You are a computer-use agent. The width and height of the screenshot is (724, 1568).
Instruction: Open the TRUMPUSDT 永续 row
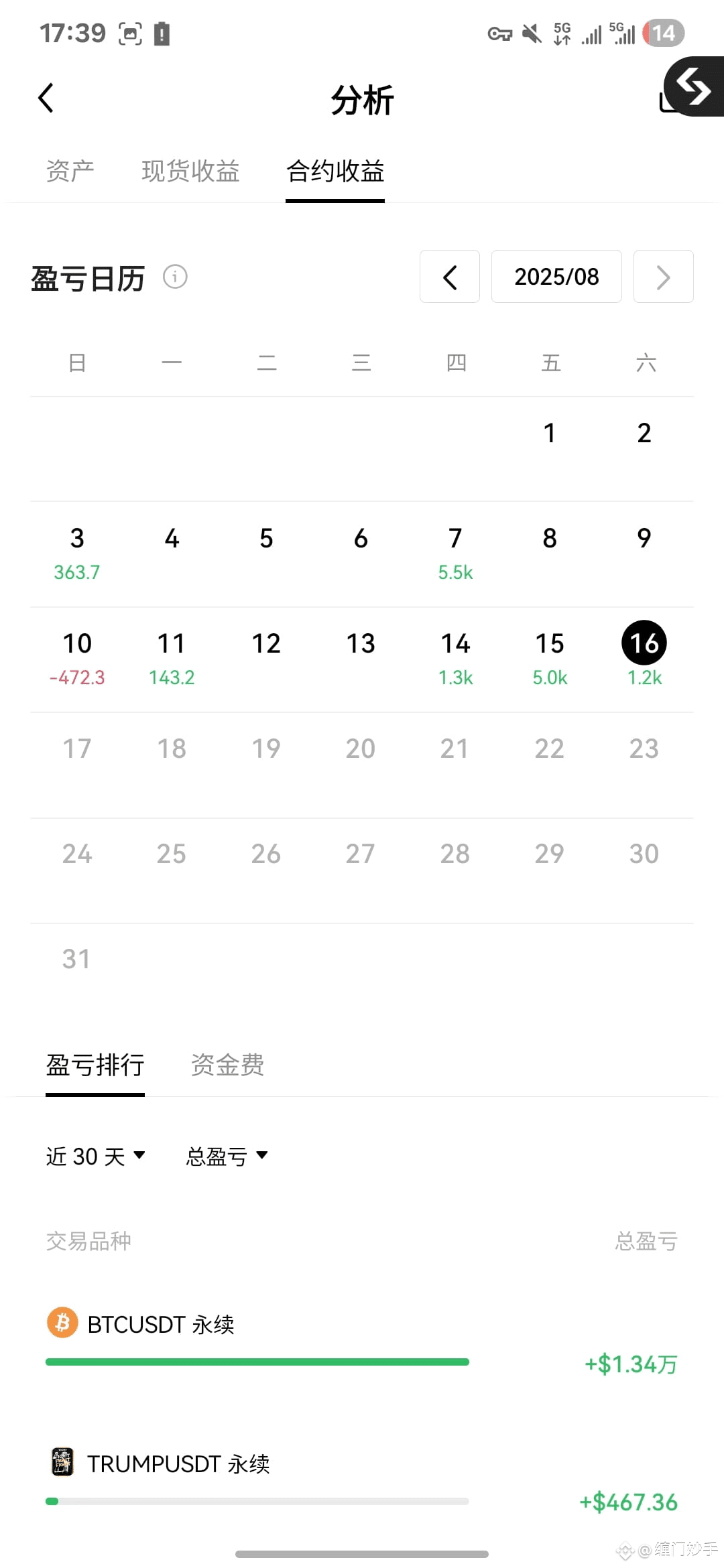coord(362,1482)
